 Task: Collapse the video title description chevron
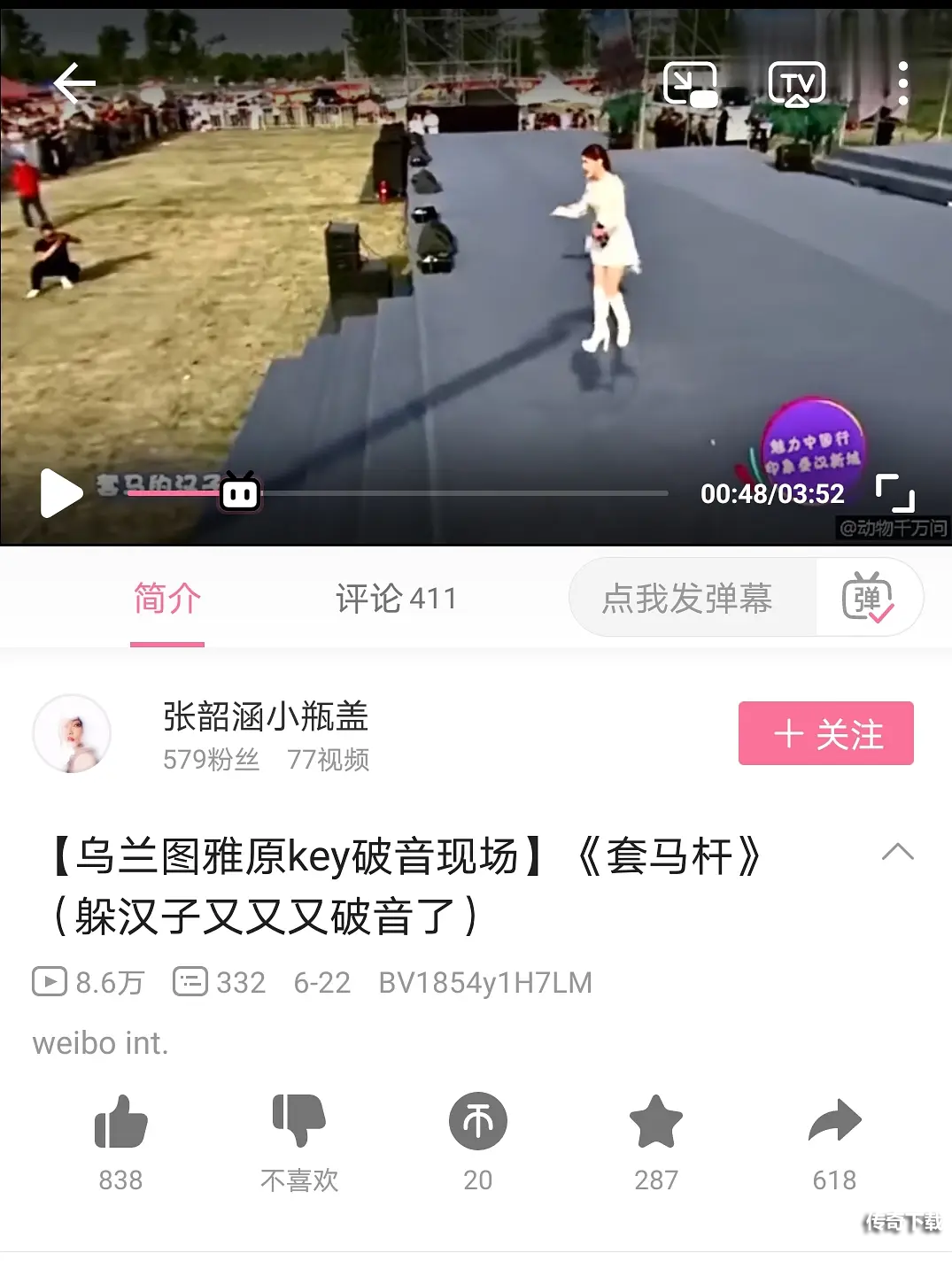pos(897,853)
